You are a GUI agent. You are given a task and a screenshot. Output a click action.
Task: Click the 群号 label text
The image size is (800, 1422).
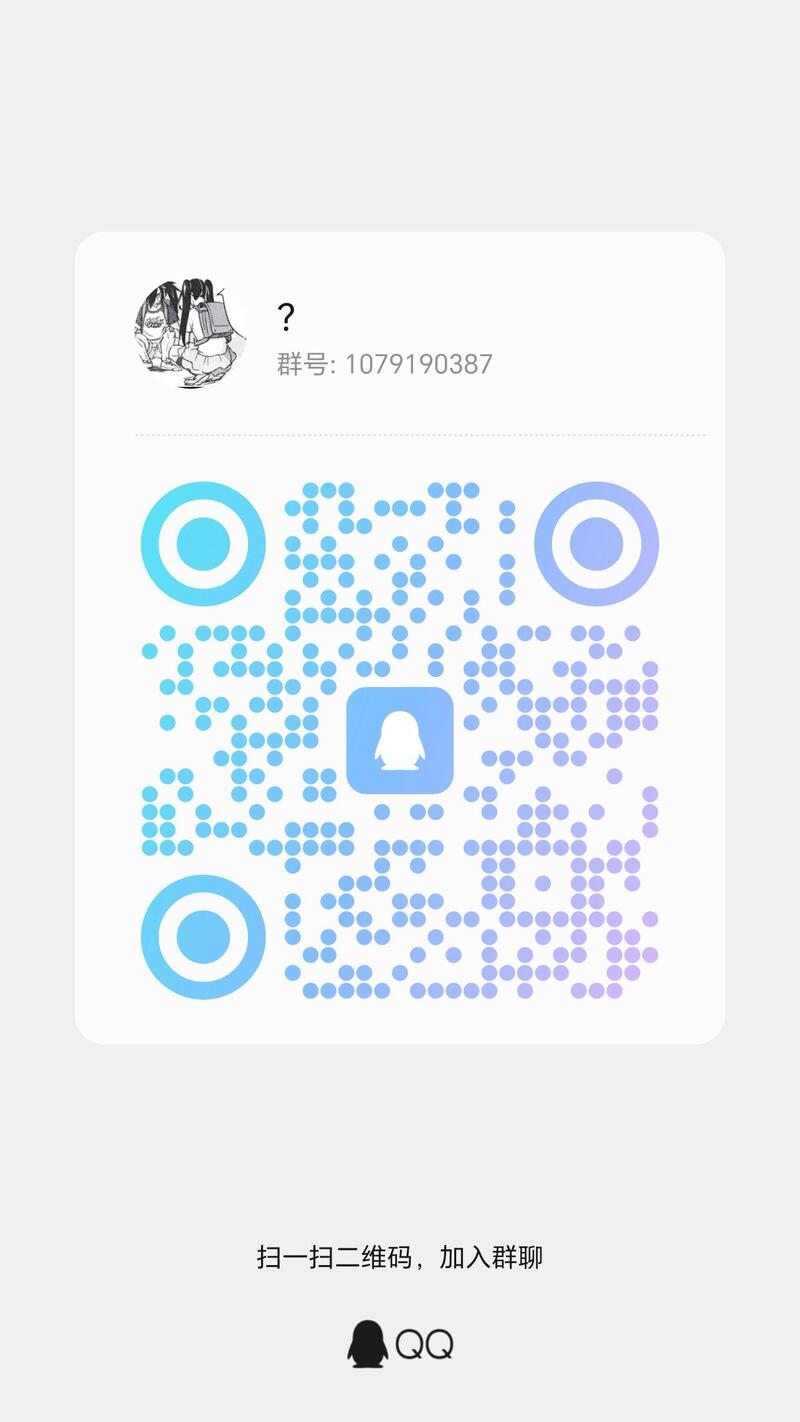click(298, 364)
